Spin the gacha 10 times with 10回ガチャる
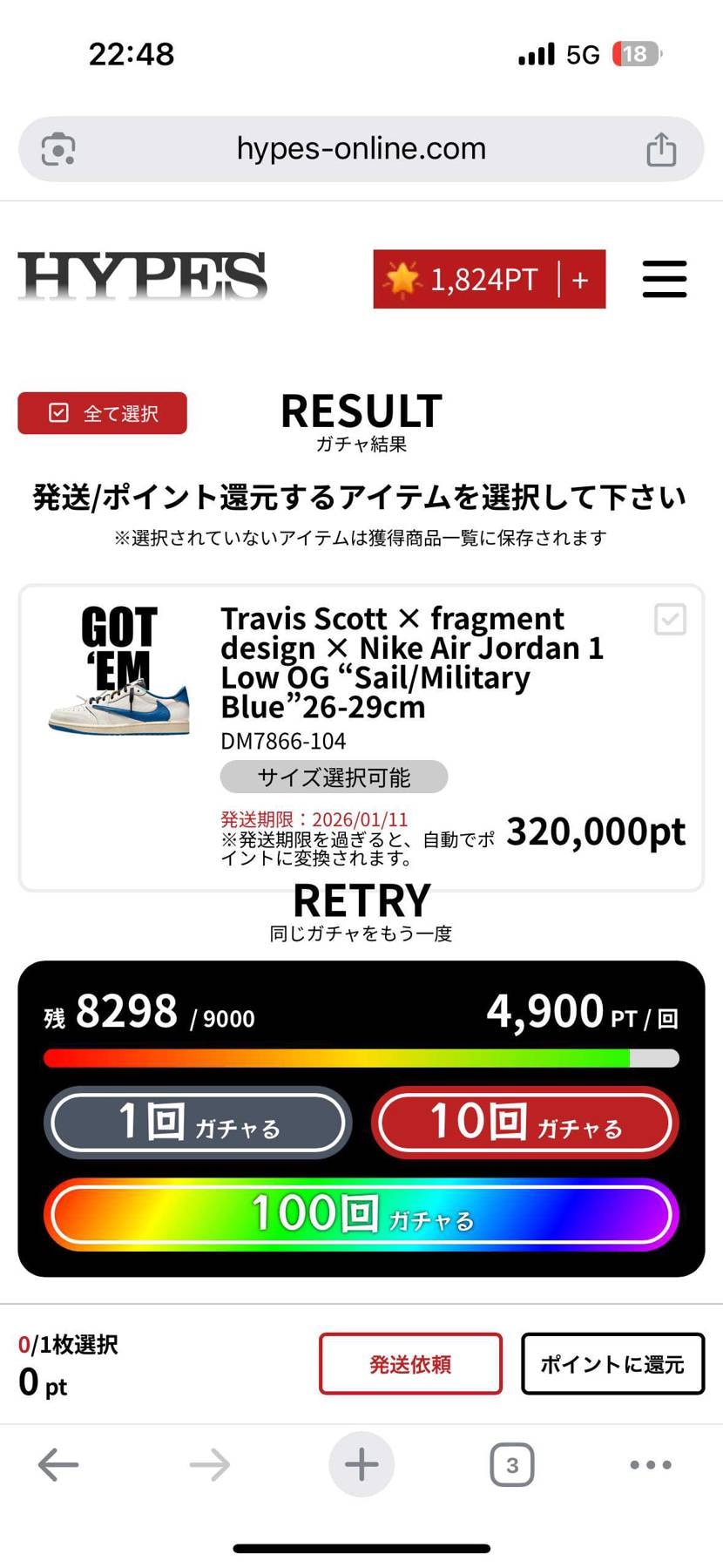The width and height of the screenshot is (723, 1568). (525, 1123)
